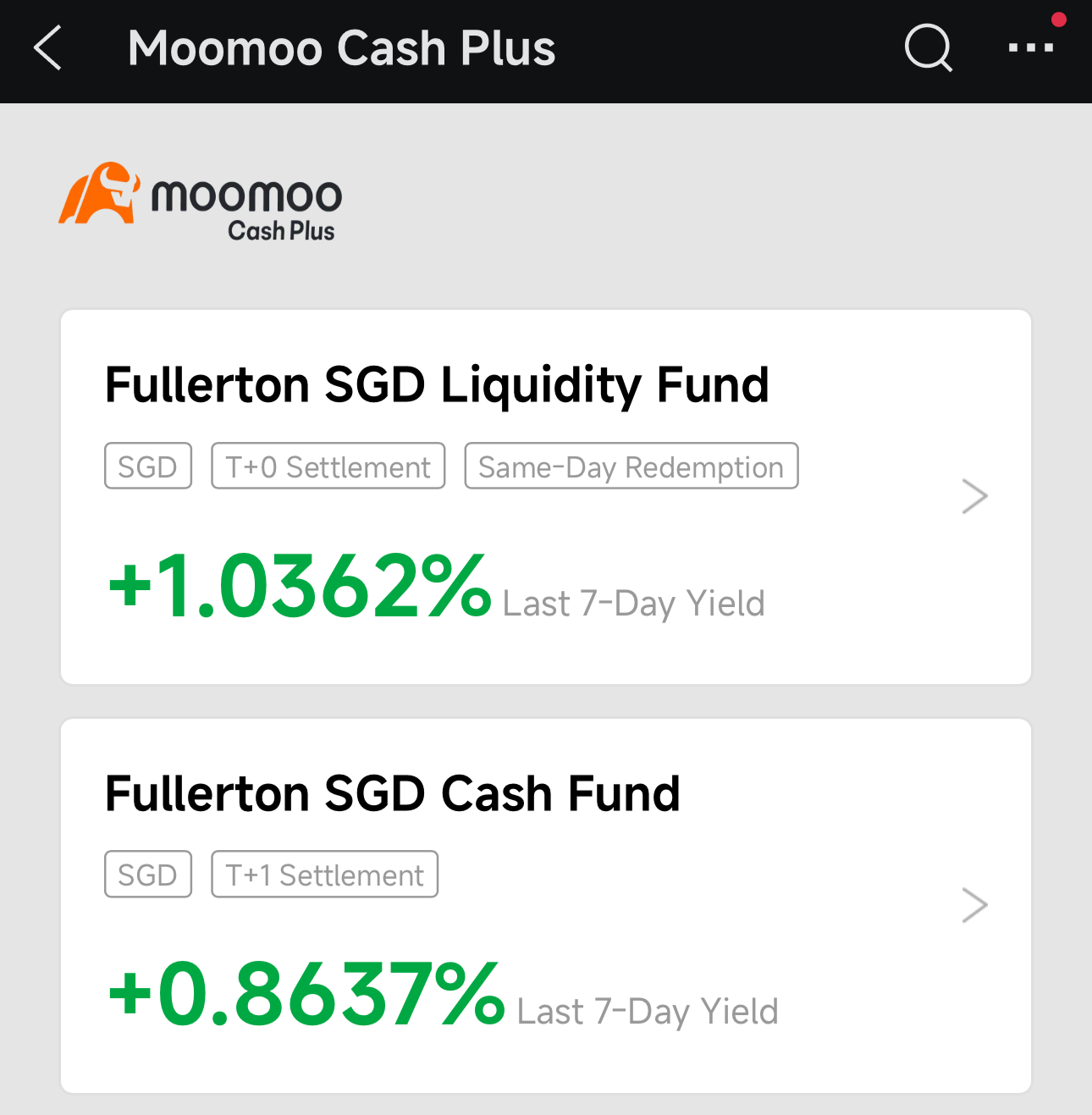Open the Fullerton SGD Liquidity Fund card
The image size is (1092, 1115).
pos(546,497)
